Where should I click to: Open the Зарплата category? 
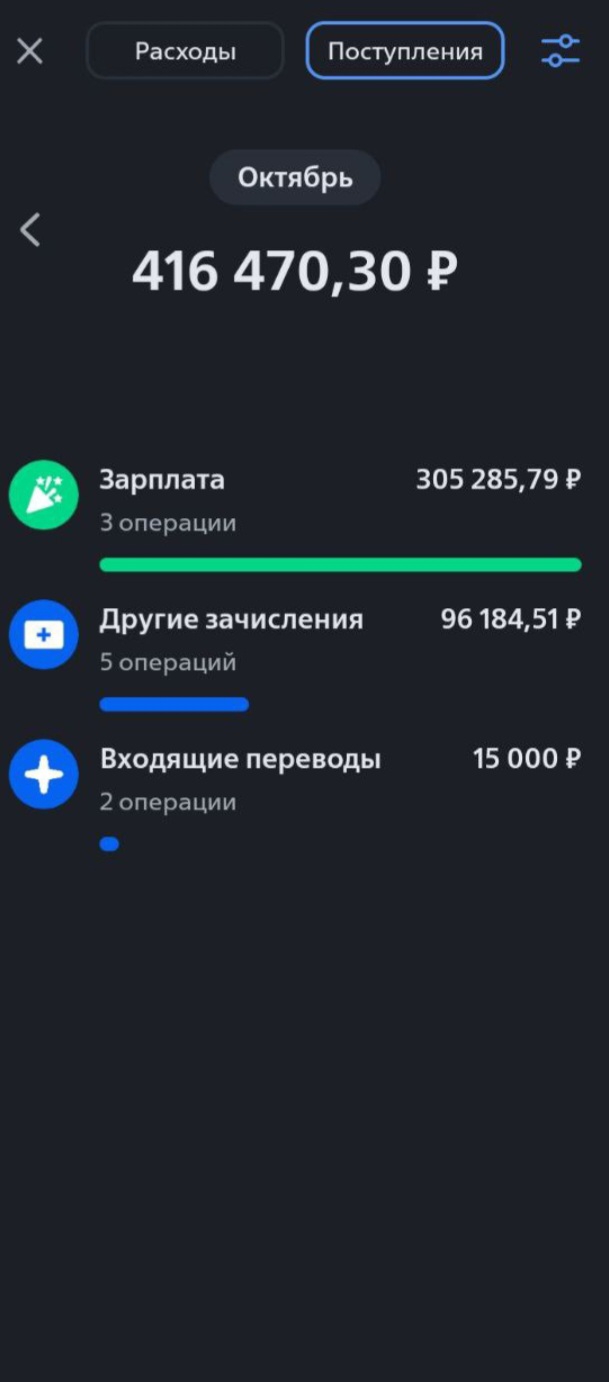295,515
